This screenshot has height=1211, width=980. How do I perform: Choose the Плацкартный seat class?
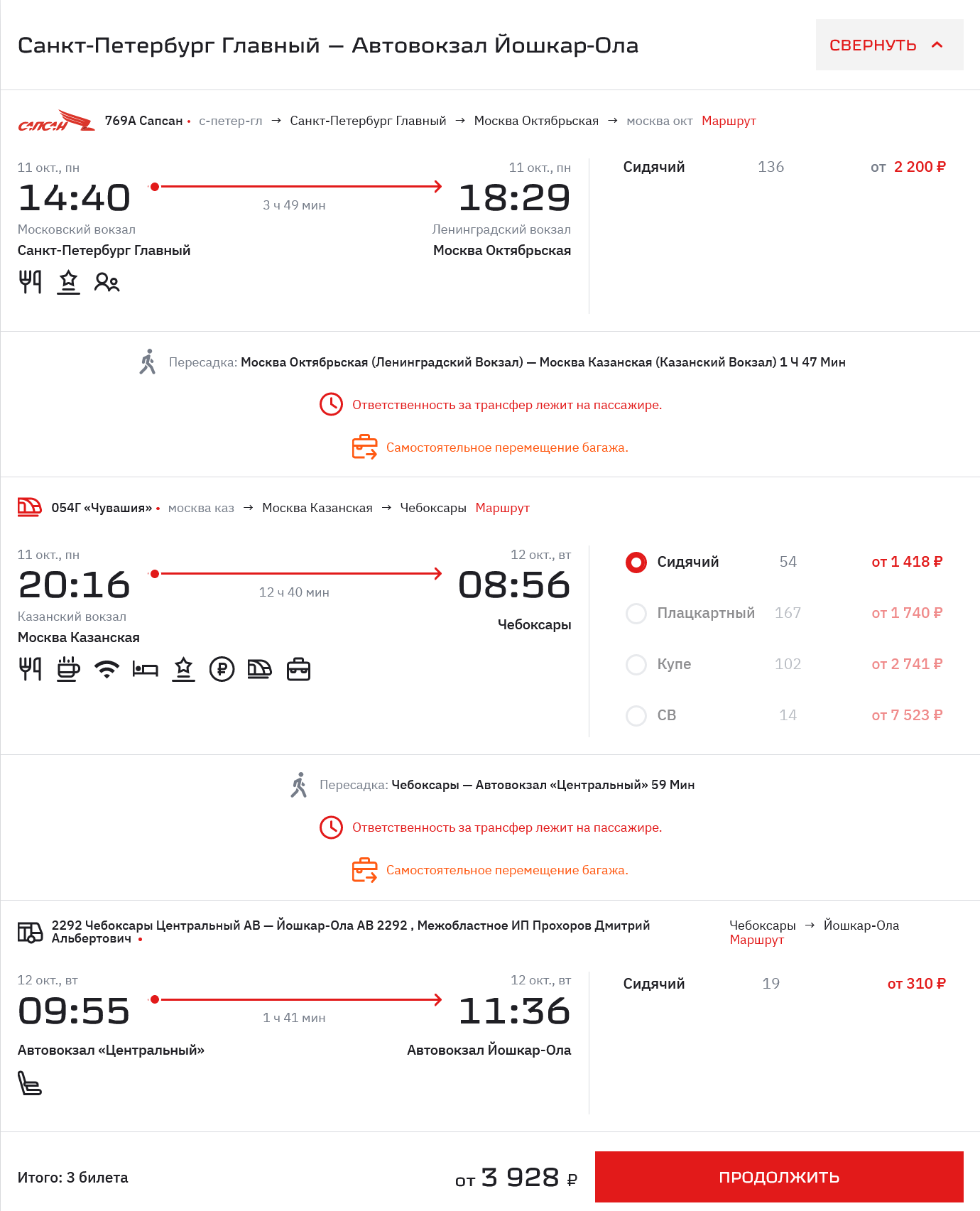point(636,614)
